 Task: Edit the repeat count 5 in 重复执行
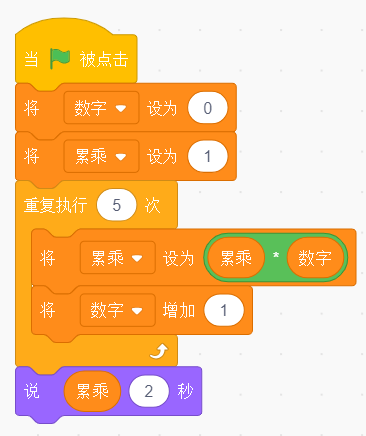tap(116, 205)
